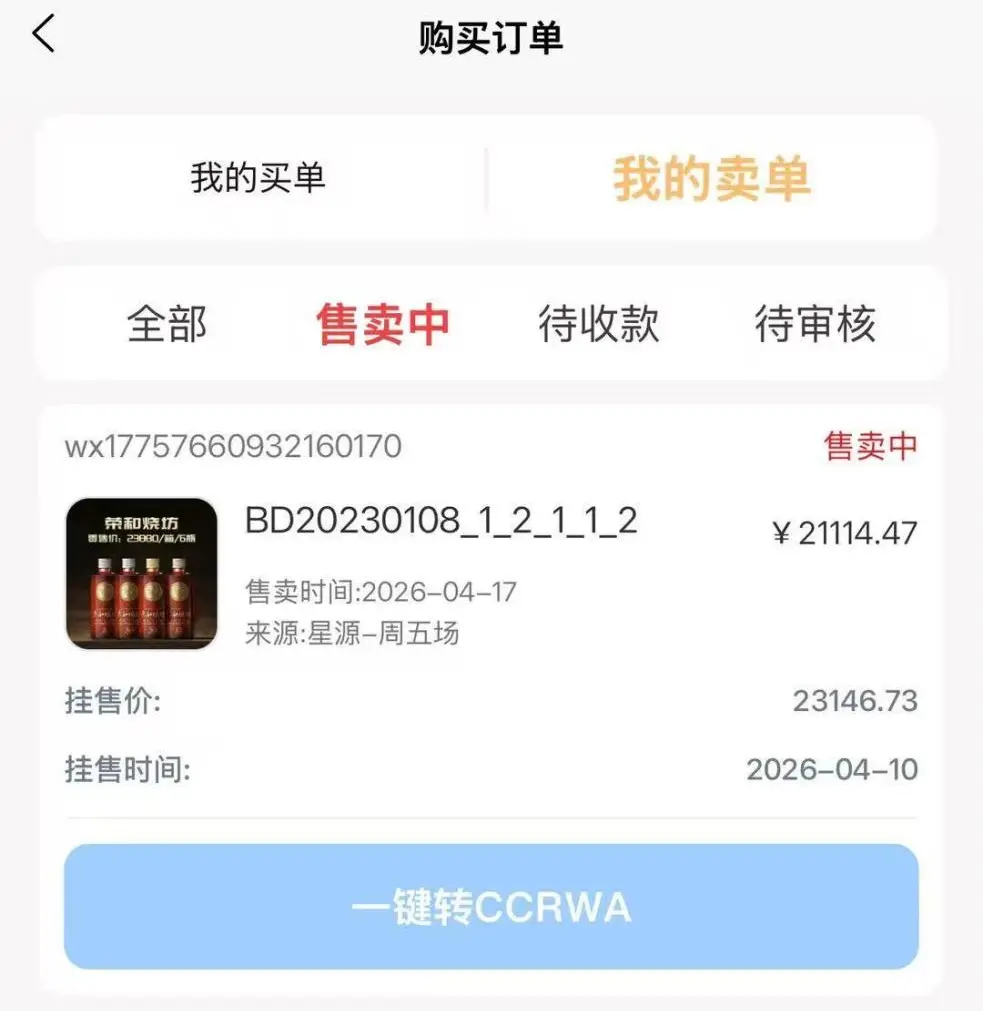The width and height of the screenshot is (995, 1011).
Task: Tap the 一键转CCRWA button
Action: [491, 907]
